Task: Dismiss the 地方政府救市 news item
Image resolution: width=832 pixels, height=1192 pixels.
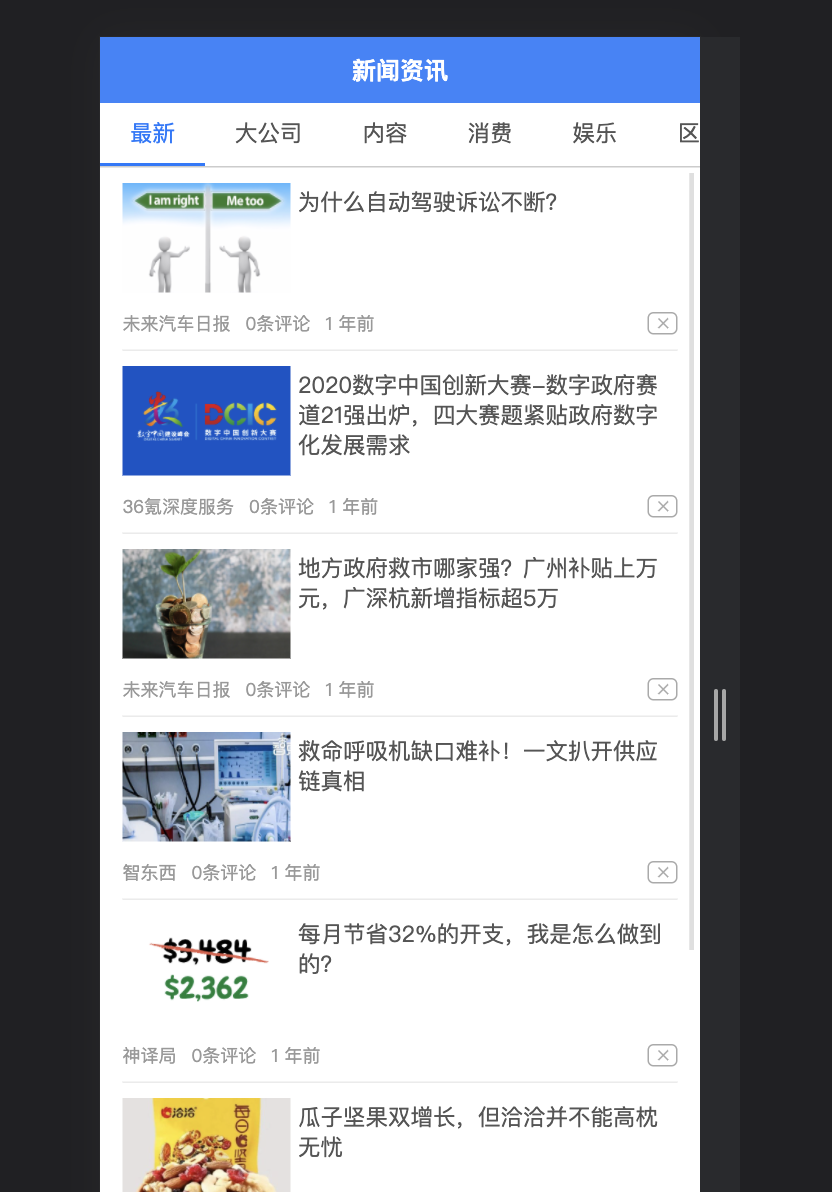Action: (x=662, y=689)
